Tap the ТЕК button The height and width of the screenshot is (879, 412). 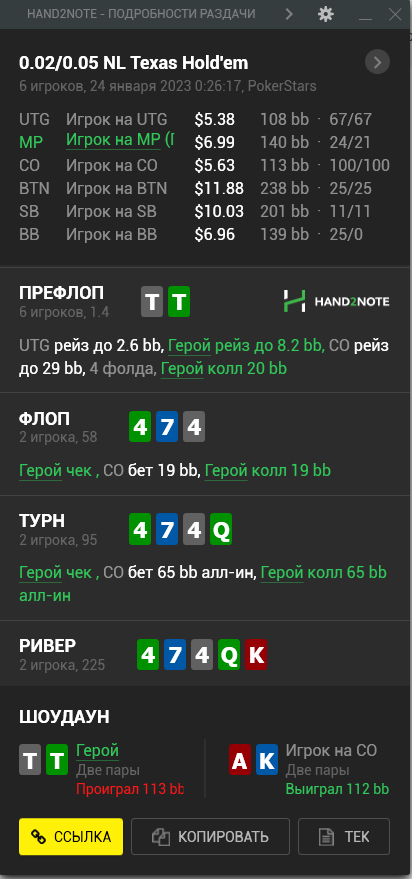point(344,836)
